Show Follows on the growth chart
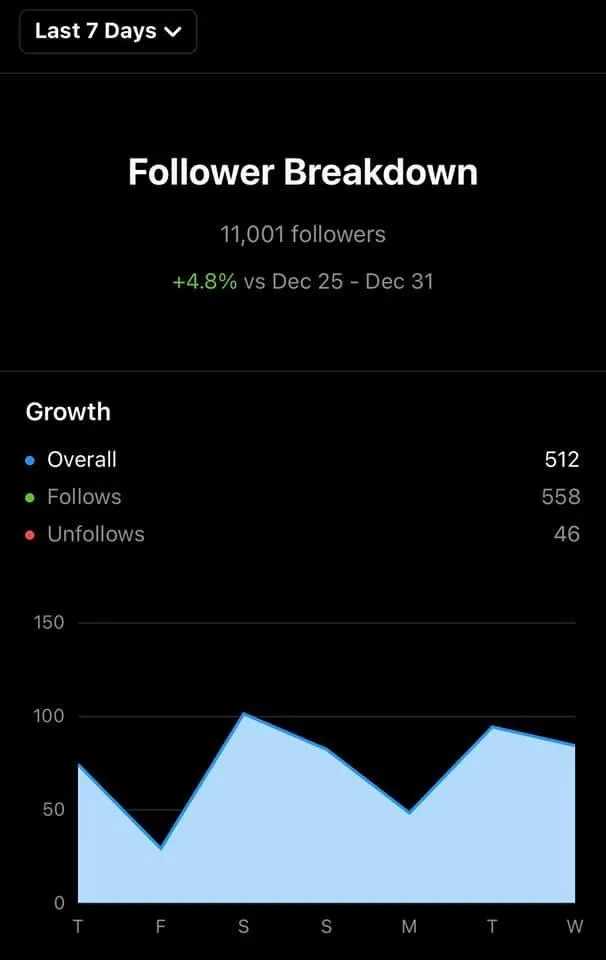Image resolution: width=606 pixels, height=960 pixels. click(84, 497)
